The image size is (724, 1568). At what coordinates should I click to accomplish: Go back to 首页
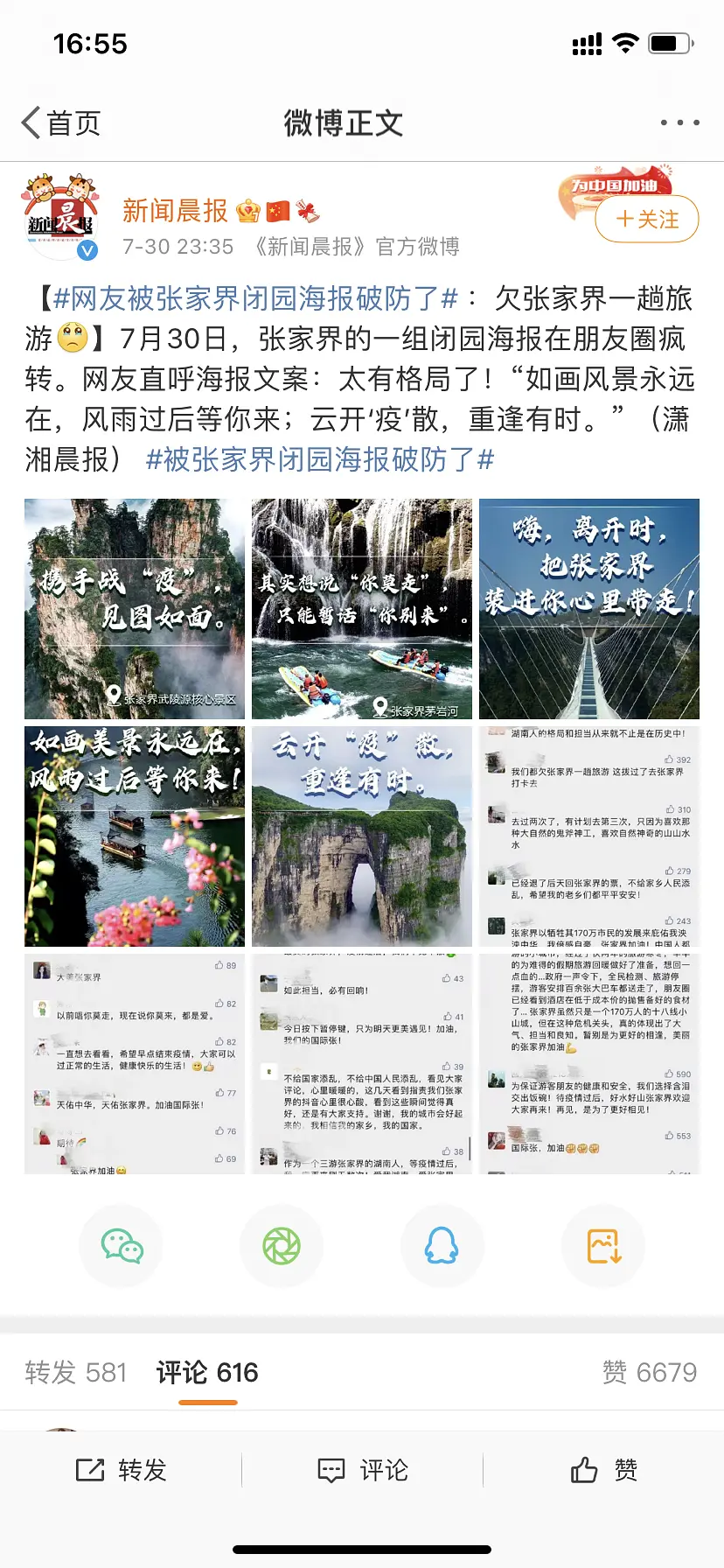pyautogui.click(x=61, y=123)
